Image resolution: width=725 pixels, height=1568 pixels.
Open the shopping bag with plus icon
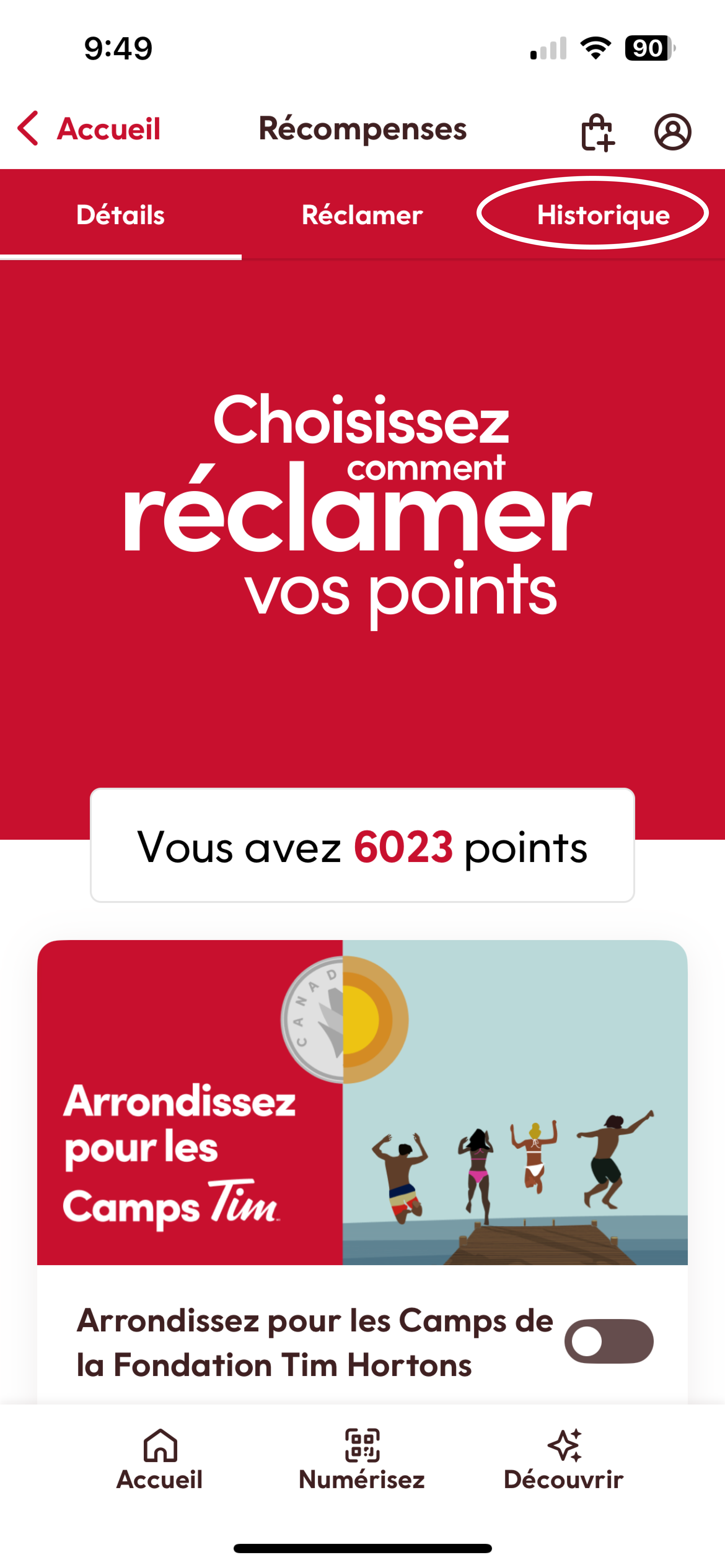[x=597, y=132]
